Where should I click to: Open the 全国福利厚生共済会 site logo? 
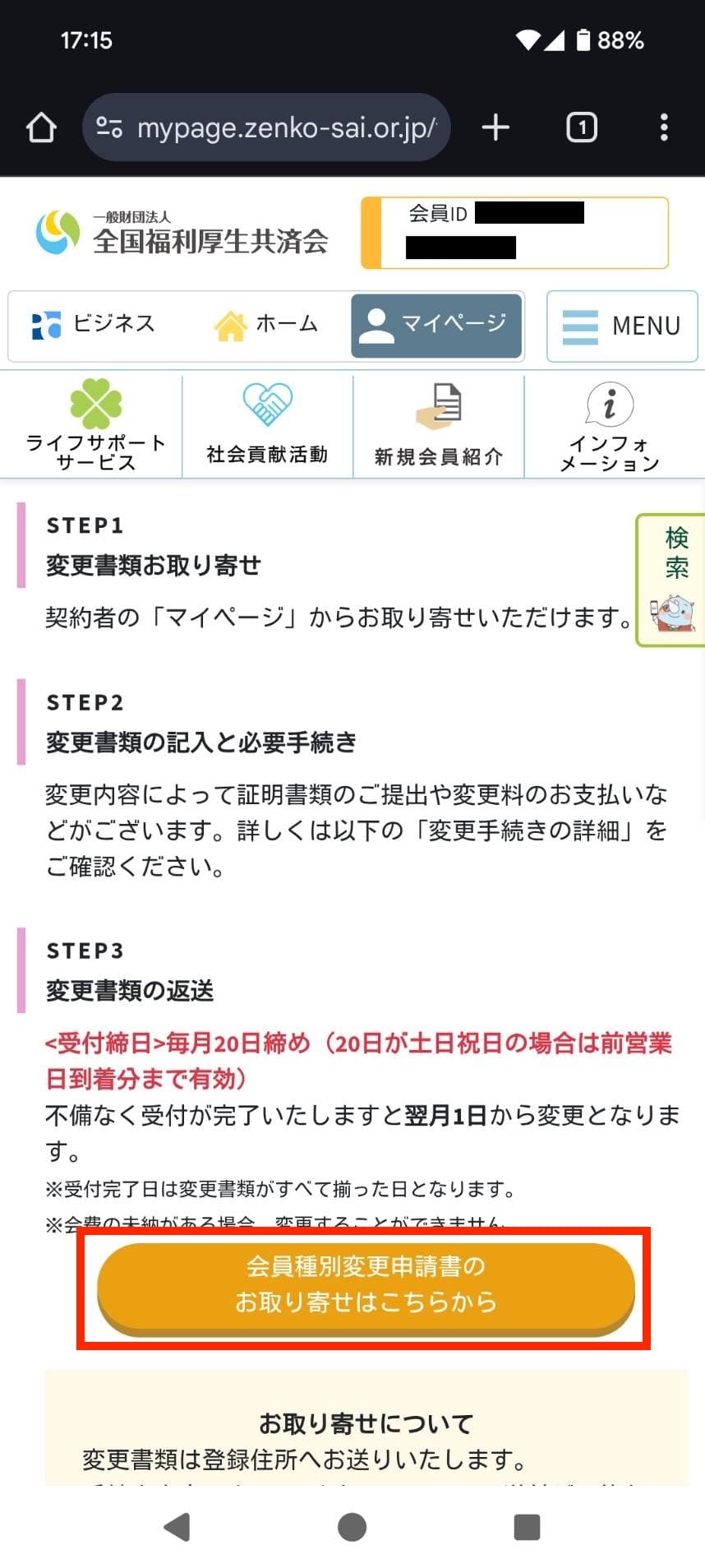(182, 234)
